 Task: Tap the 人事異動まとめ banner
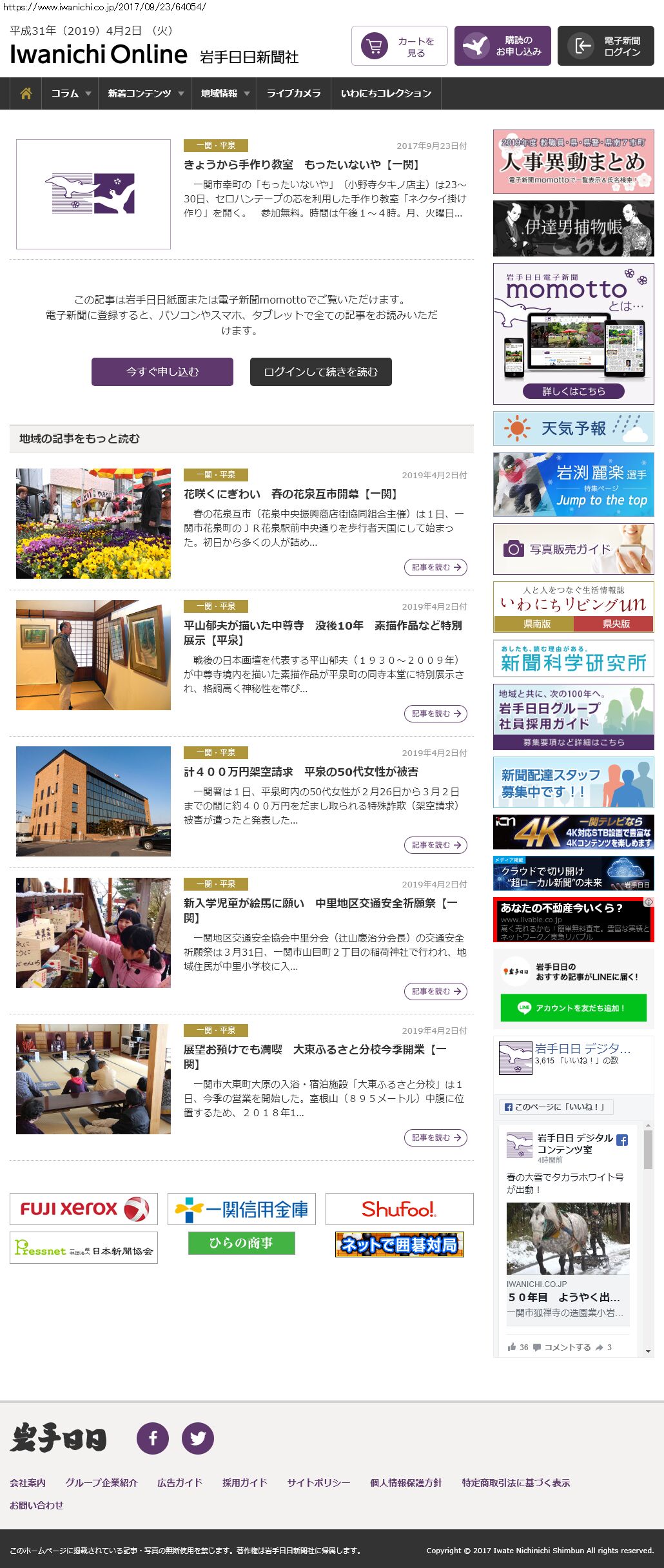(573, 162)
